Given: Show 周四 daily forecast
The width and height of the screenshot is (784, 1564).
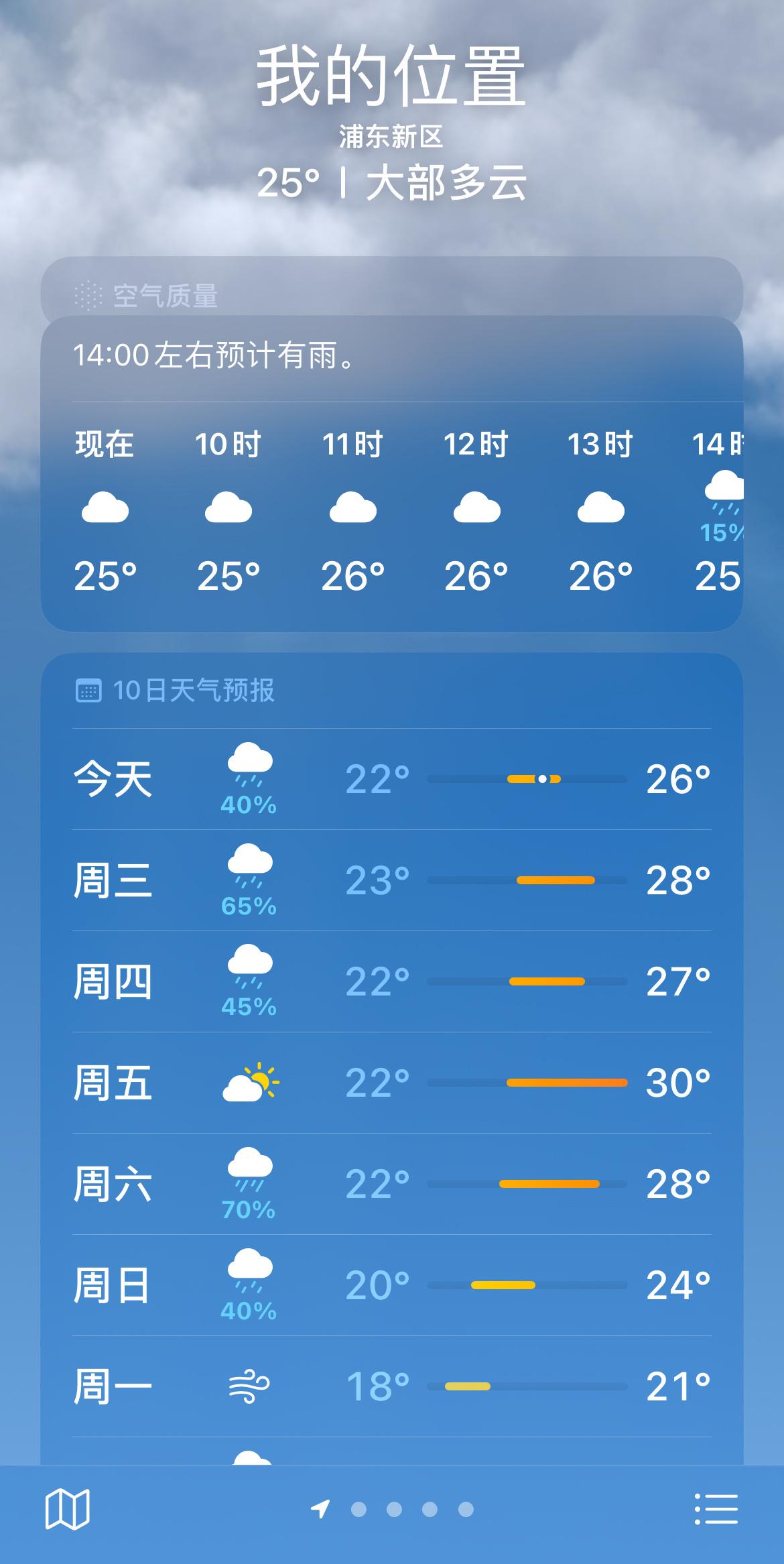Looking at the screenshot, I should point(391,981).
